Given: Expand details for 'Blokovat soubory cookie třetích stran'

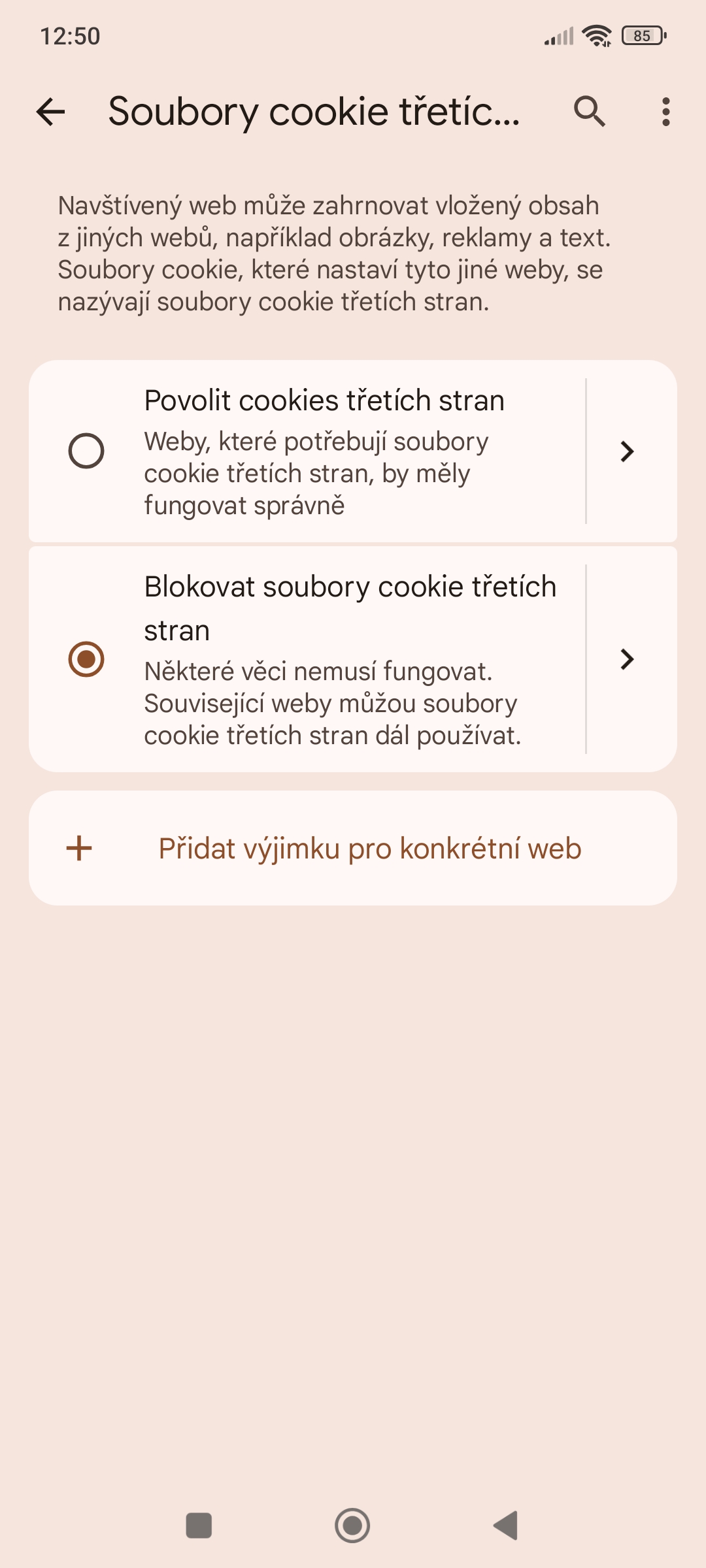Looking at the screenshot, I should 627,659.
